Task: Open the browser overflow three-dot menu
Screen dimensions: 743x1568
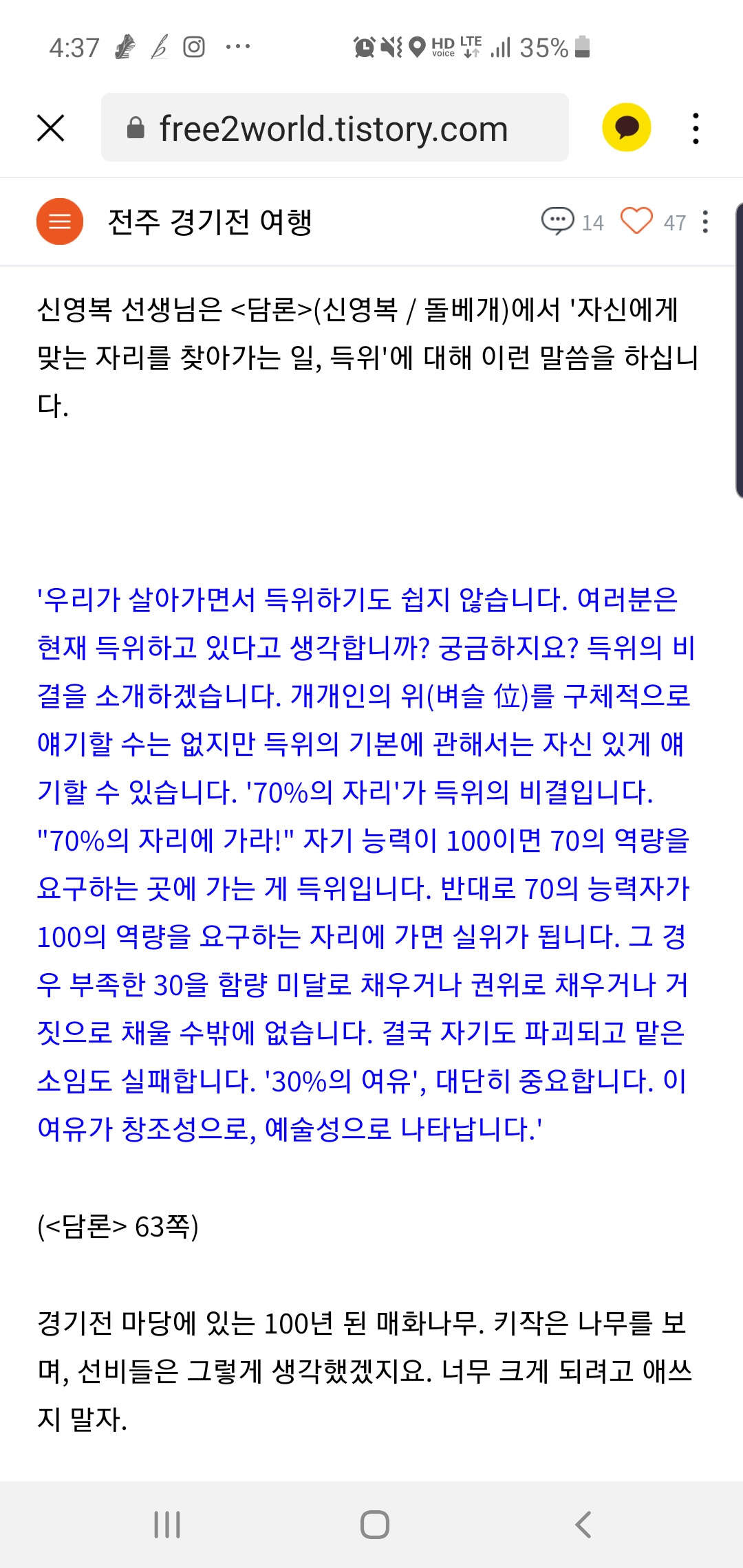Action: [x=695, y=129]
